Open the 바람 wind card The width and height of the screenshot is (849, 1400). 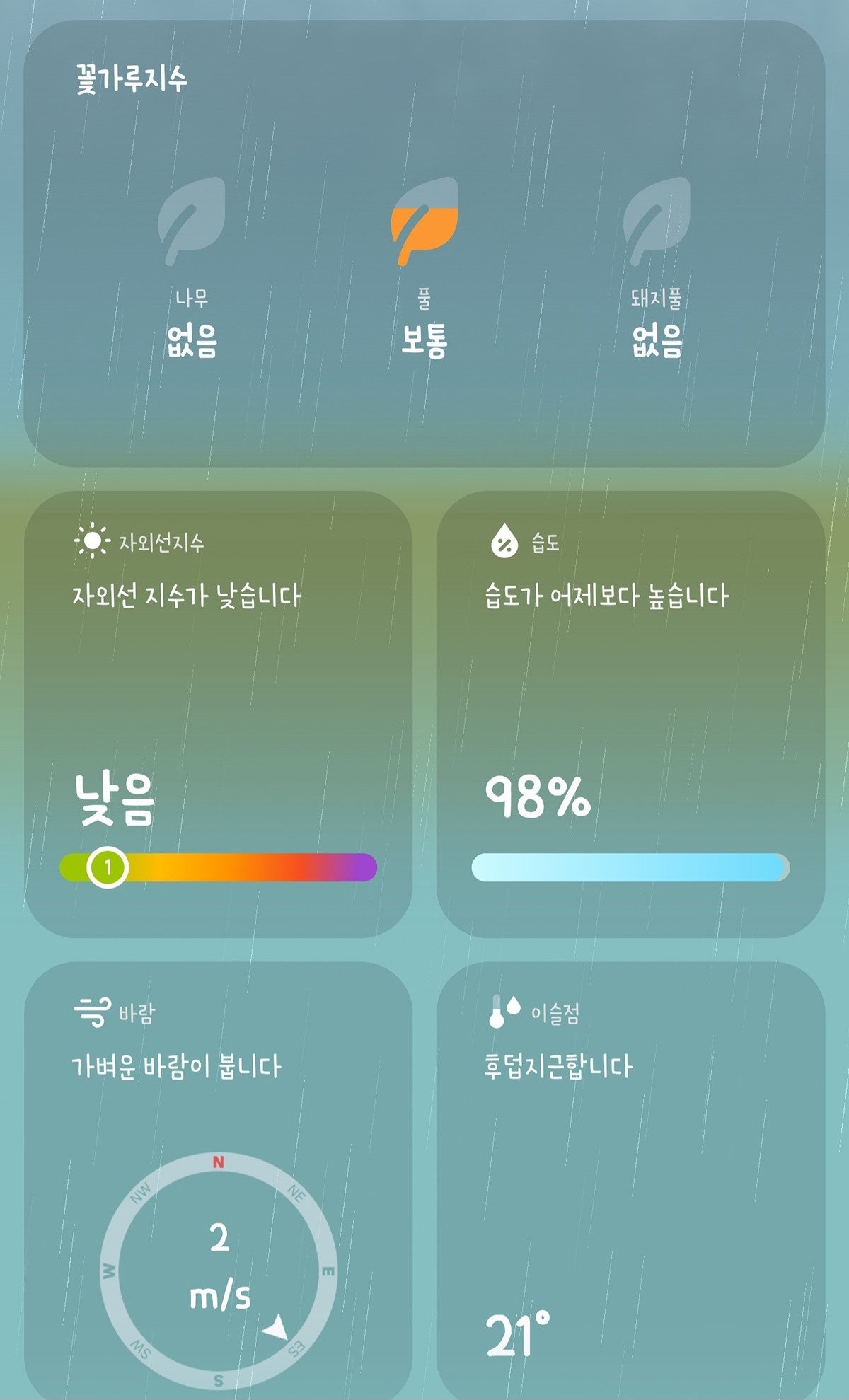coord(218,1180)
